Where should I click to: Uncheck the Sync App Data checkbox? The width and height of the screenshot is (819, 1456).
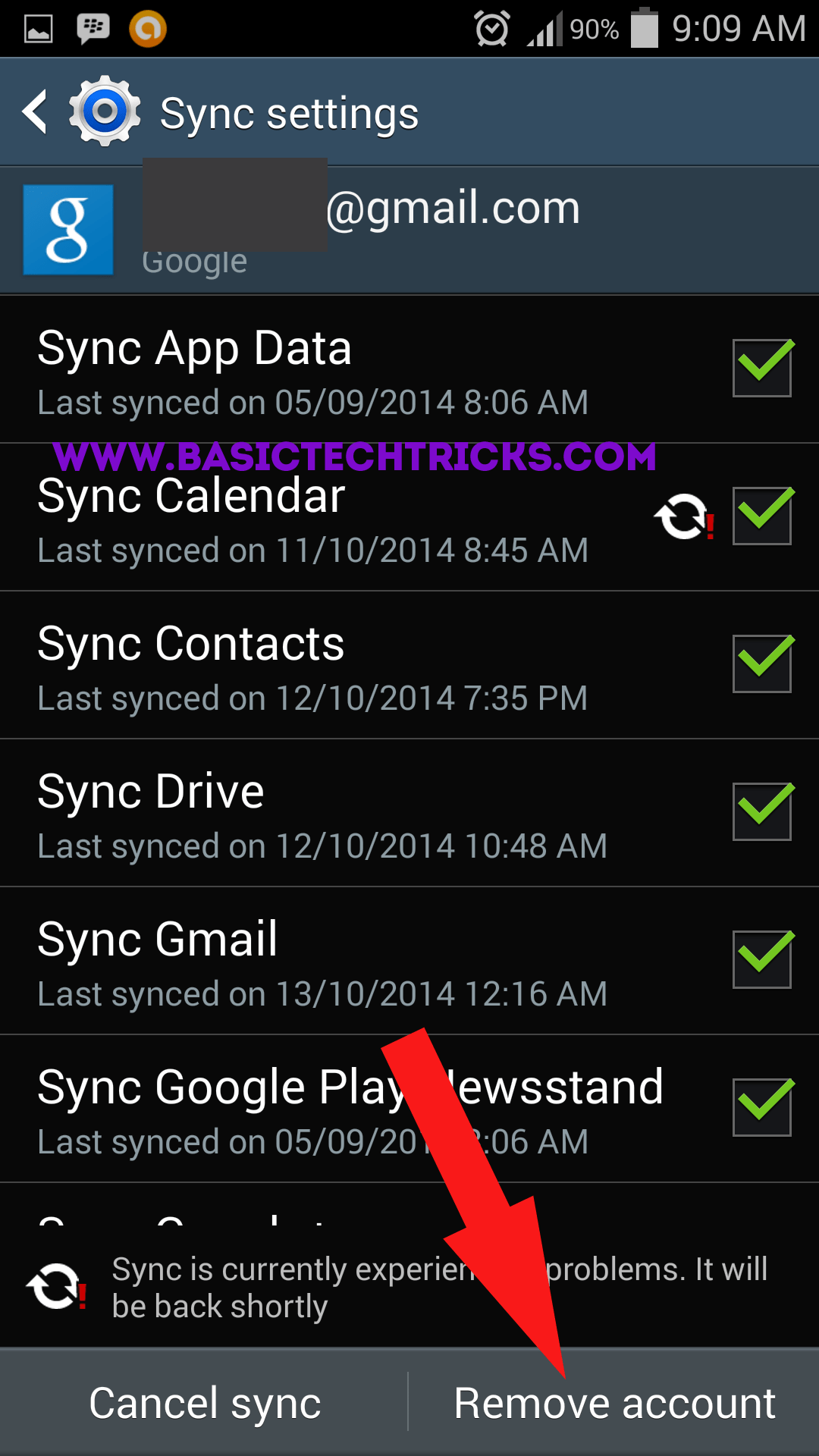pyautogui.click(x=761, y=369)
